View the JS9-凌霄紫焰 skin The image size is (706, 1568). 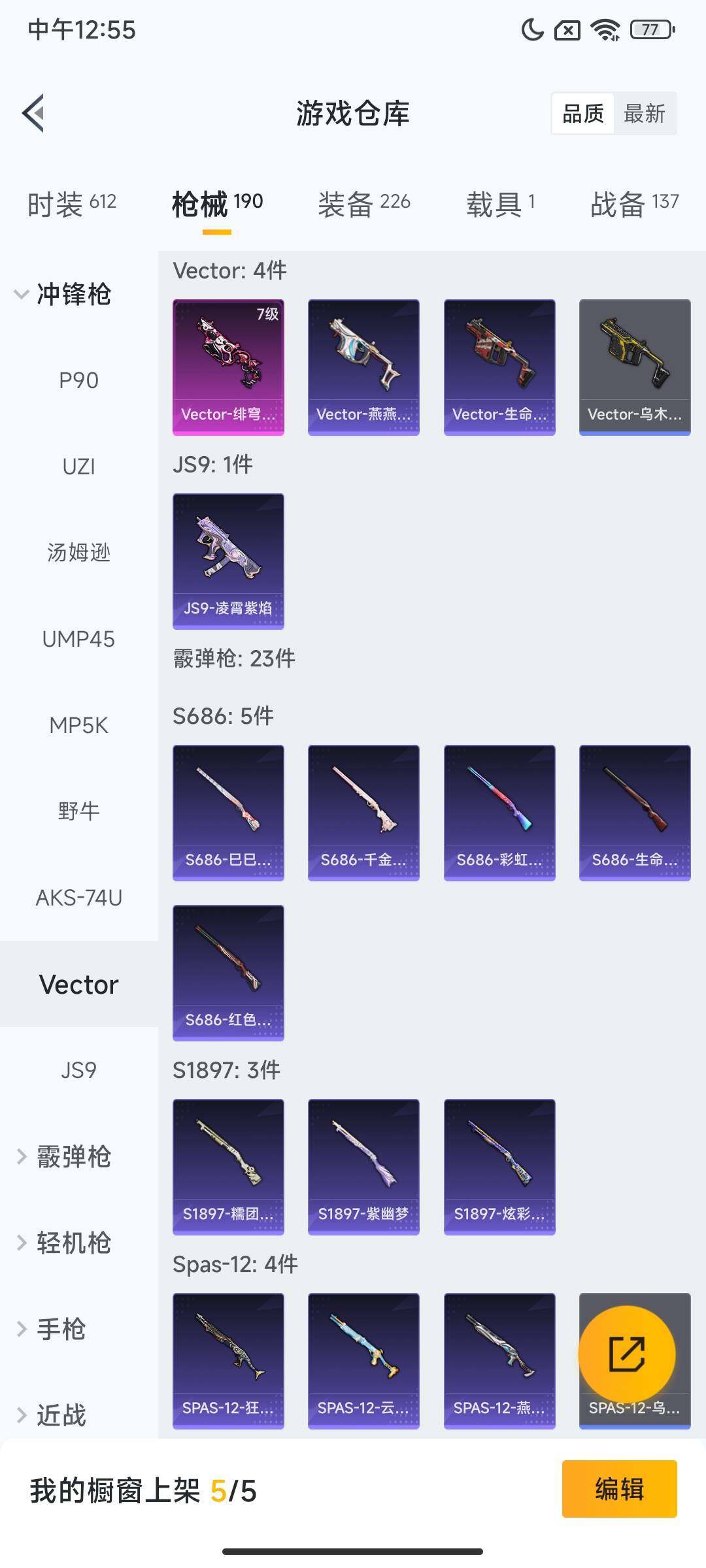pyautogui.click(x=227, y=562)
